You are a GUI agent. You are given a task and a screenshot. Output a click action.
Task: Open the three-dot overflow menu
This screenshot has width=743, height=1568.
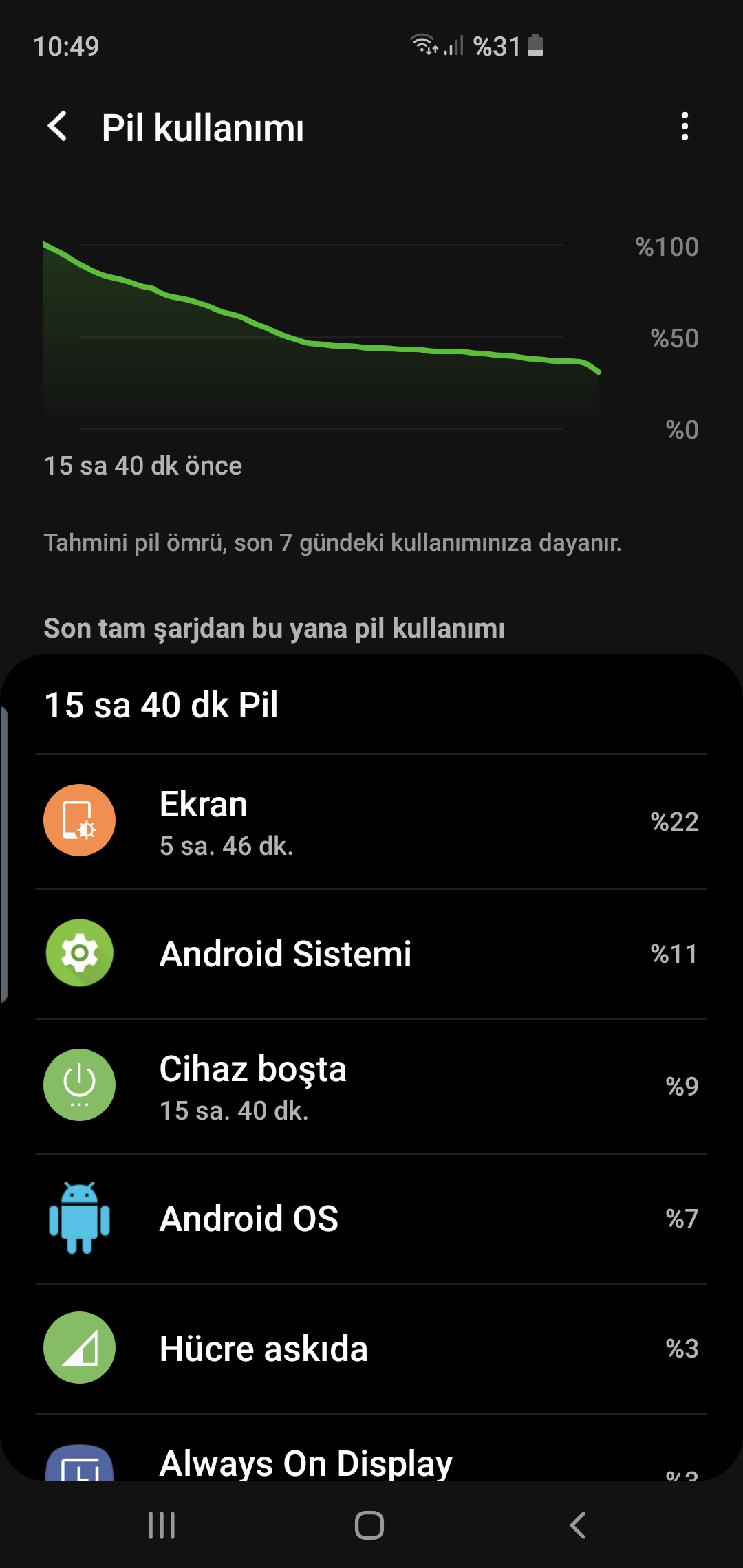pos(684,127)
